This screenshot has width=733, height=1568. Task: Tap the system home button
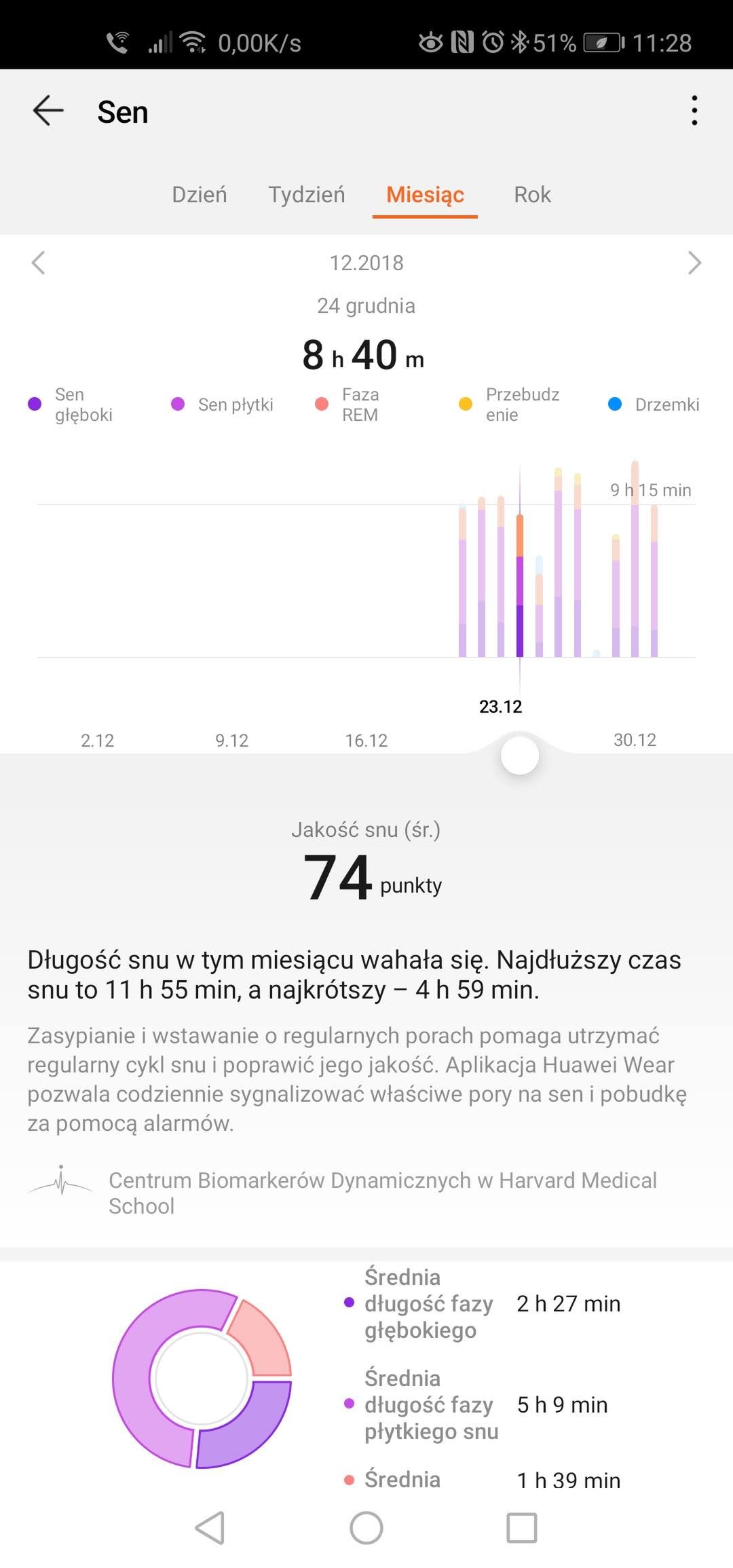tap(366, 1528)
